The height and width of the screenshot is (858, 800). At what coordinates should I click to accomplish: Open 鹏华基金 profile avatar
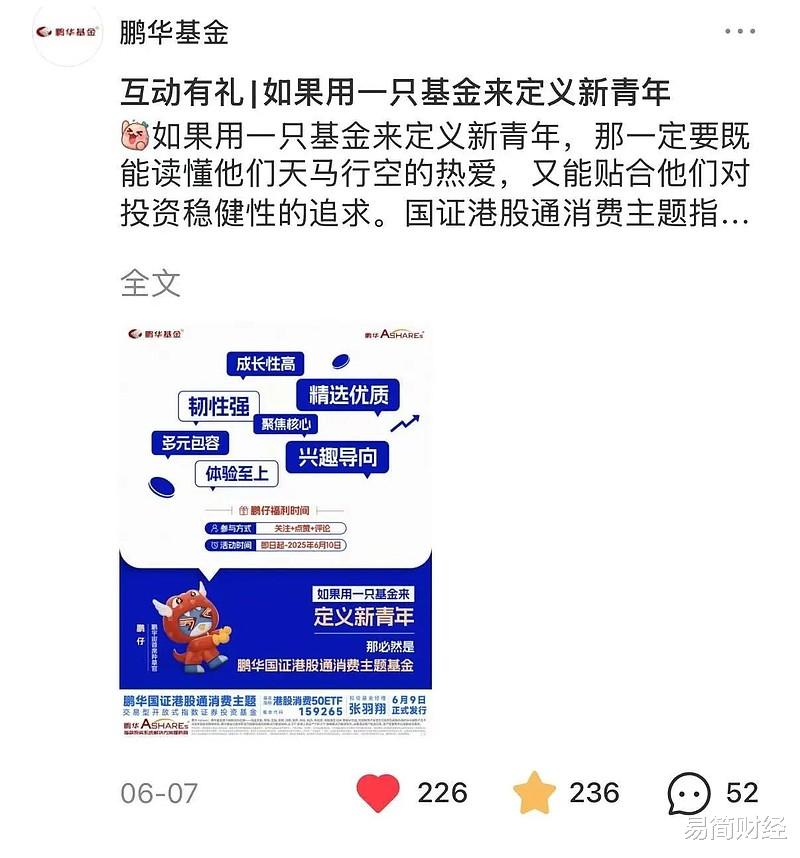click(x=69, y=32)
